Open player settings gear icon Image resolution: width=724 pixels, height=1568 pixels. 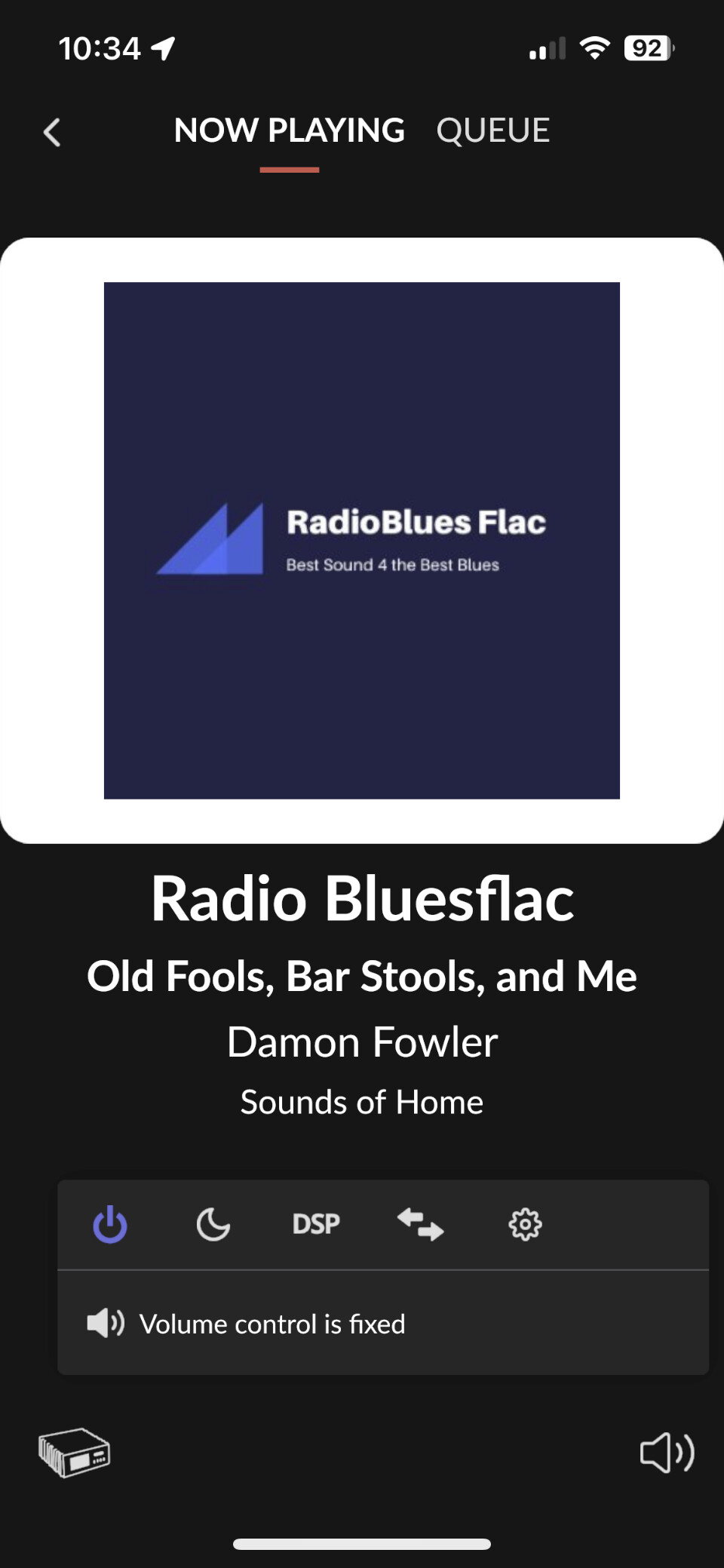525,1223
